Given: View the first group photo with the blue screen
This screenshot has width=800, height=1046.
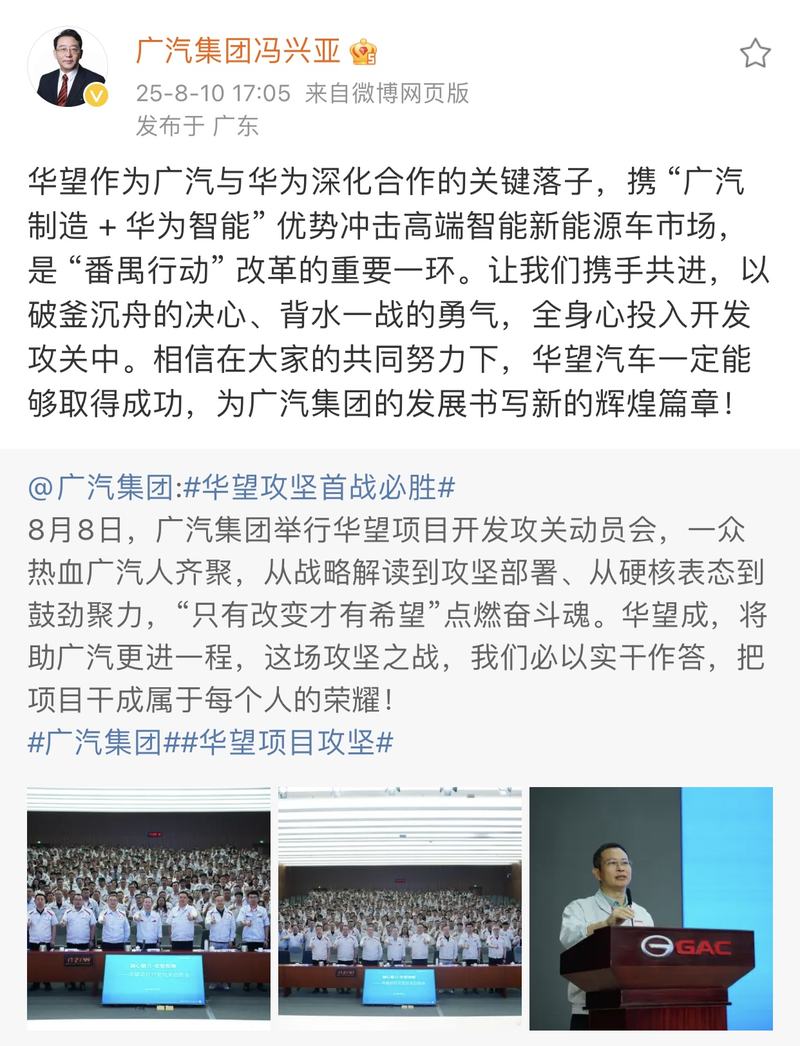Looking at the screenshot, I should (x=148, y=908).
